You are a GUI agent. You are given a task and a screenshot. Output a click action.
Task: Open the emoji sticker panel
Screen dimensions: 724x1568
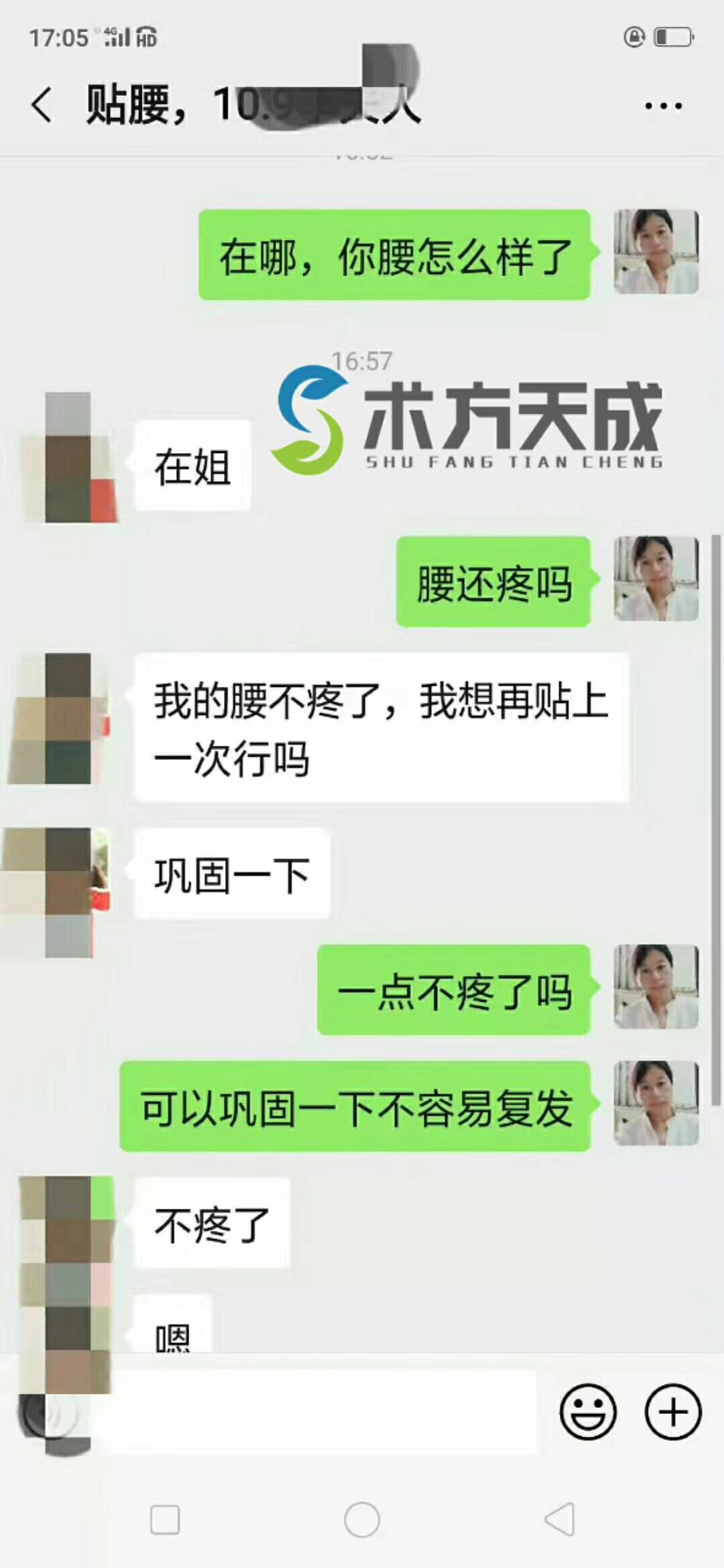point(588,1411)
